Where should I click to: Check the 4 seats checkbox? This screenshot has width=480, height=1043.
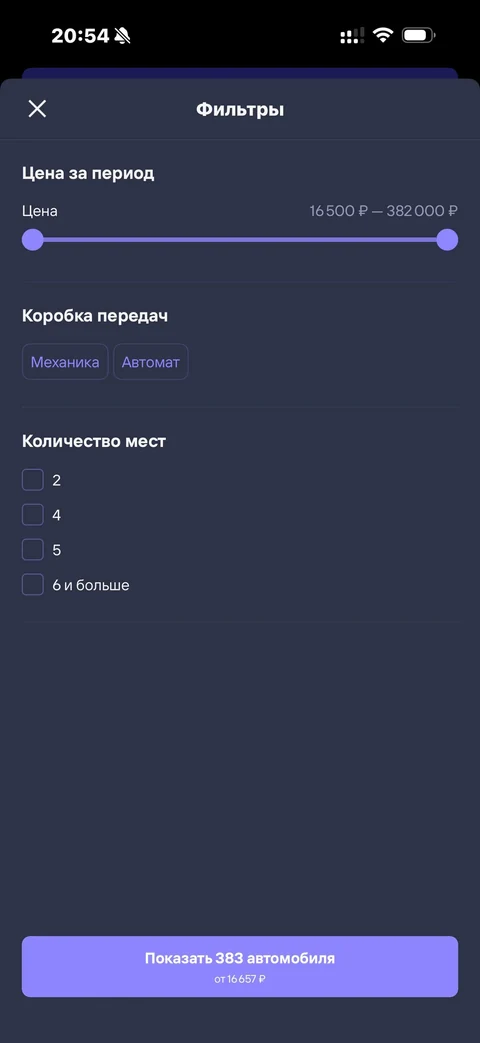click(x=33, y=515)
